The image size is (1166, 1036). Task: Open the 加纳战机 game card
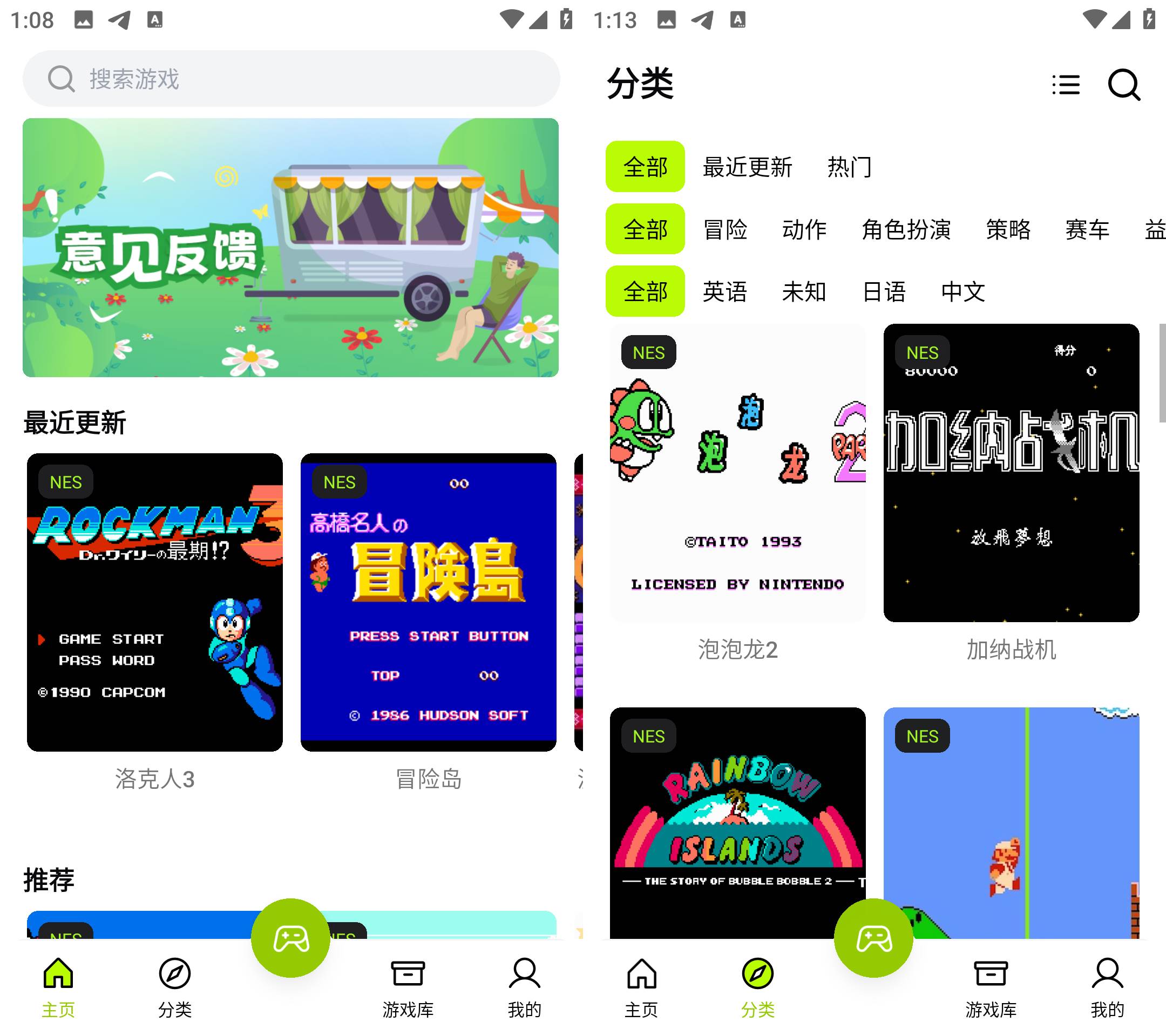pos(1011,473)
